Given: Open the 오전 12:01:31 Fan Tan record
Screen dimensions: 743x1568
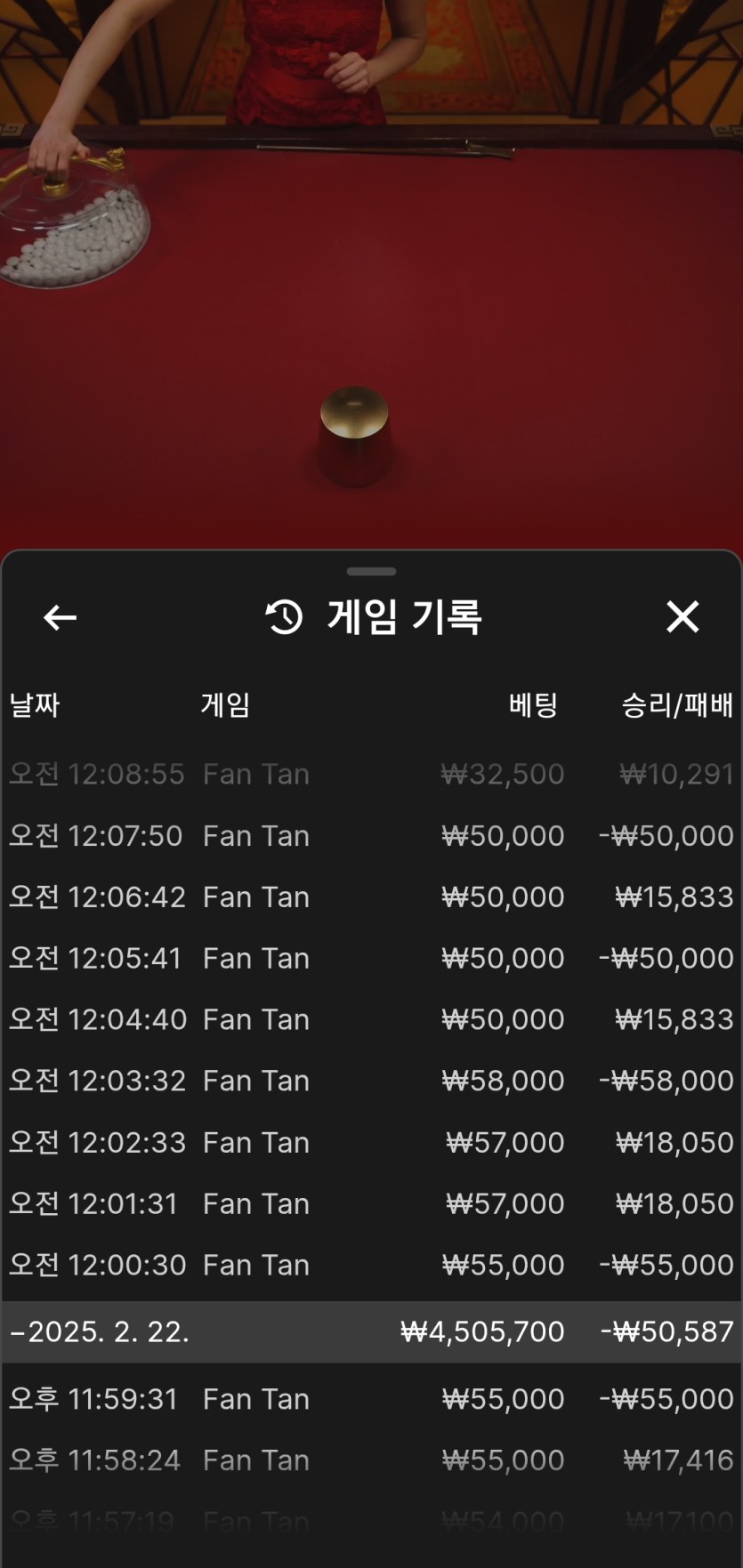Looking at the screenshot, I should pos(371,1203).
